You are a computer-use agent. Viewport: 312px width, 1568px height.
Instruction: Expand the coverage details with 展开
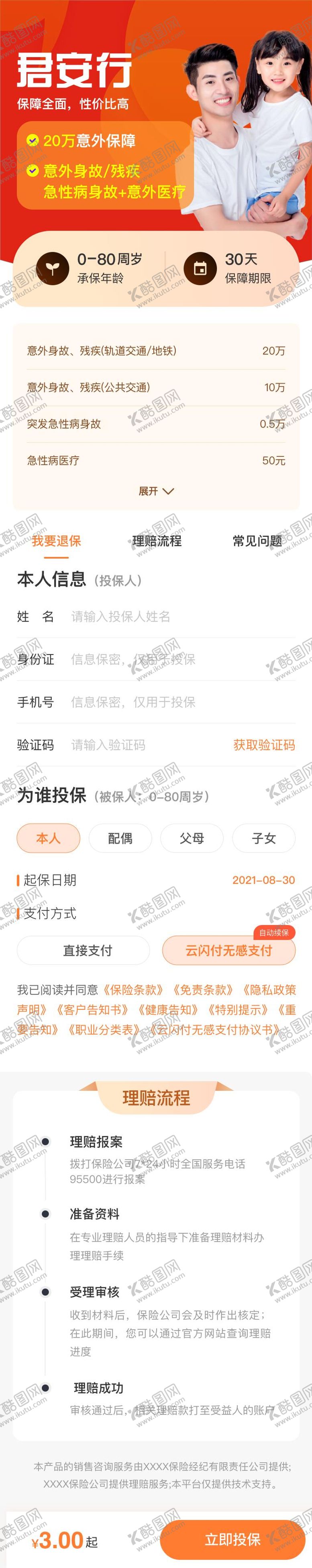point(156,491)
